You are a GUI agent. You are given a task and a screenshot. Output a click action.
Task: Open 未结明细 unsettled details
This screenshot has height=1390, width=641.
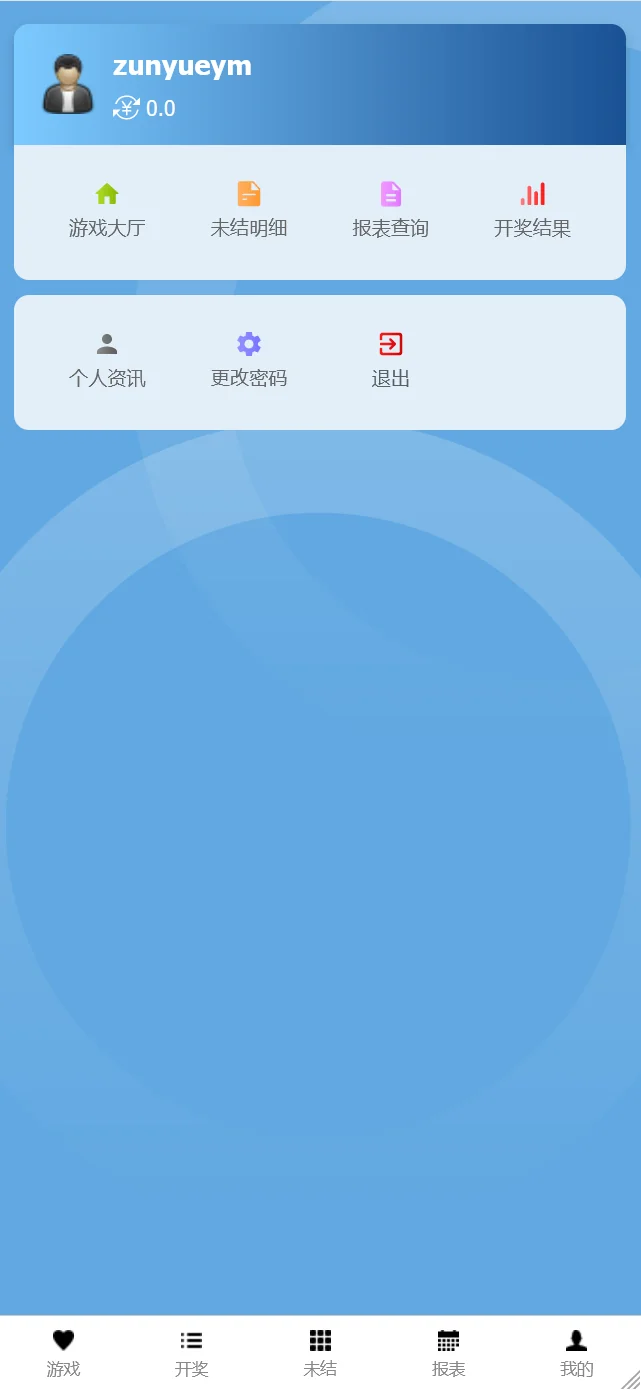pyautogui.click(x=249, y=211)
